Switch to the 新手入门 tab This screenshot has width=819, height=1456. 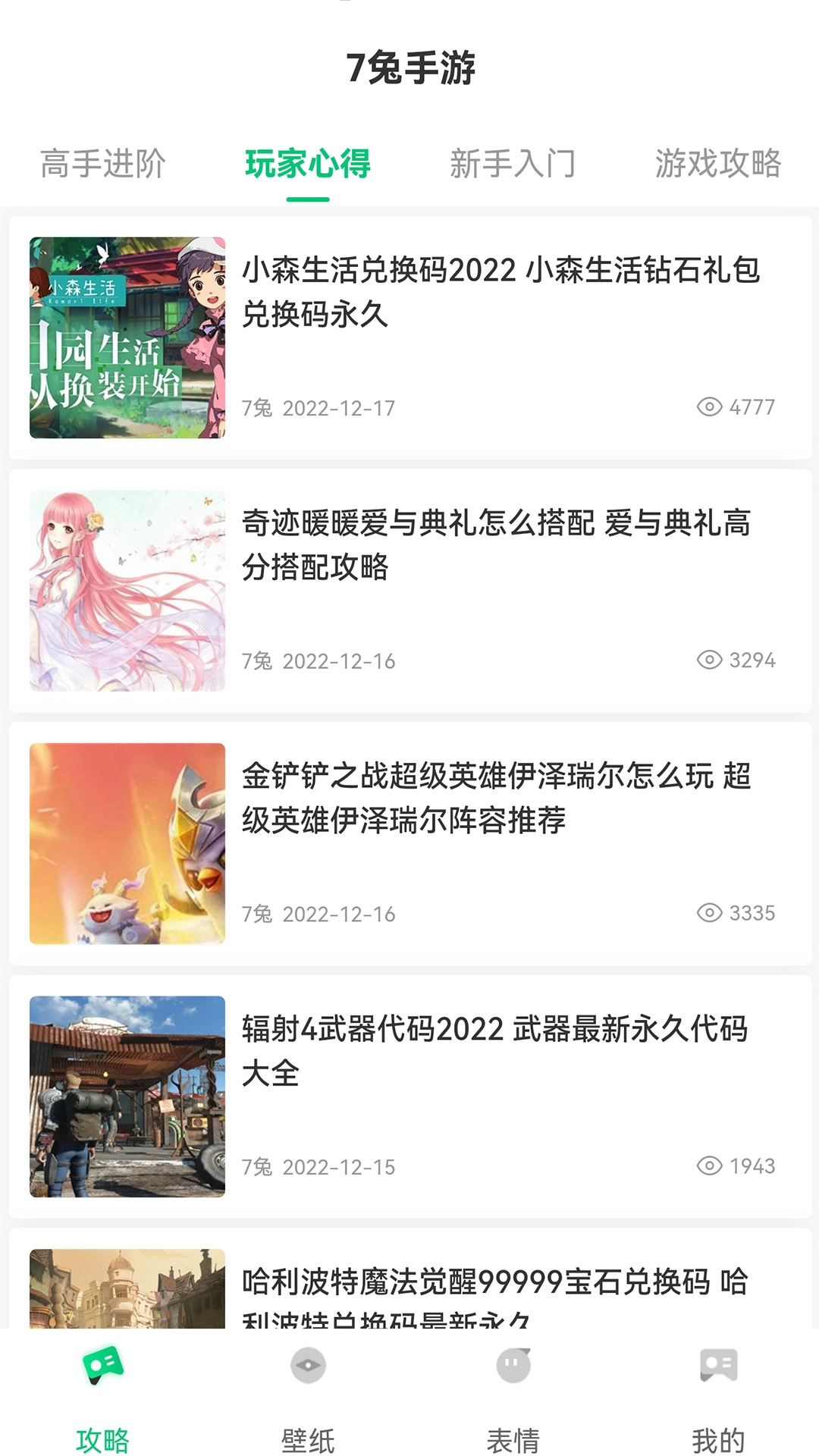(x=512, y=161)
